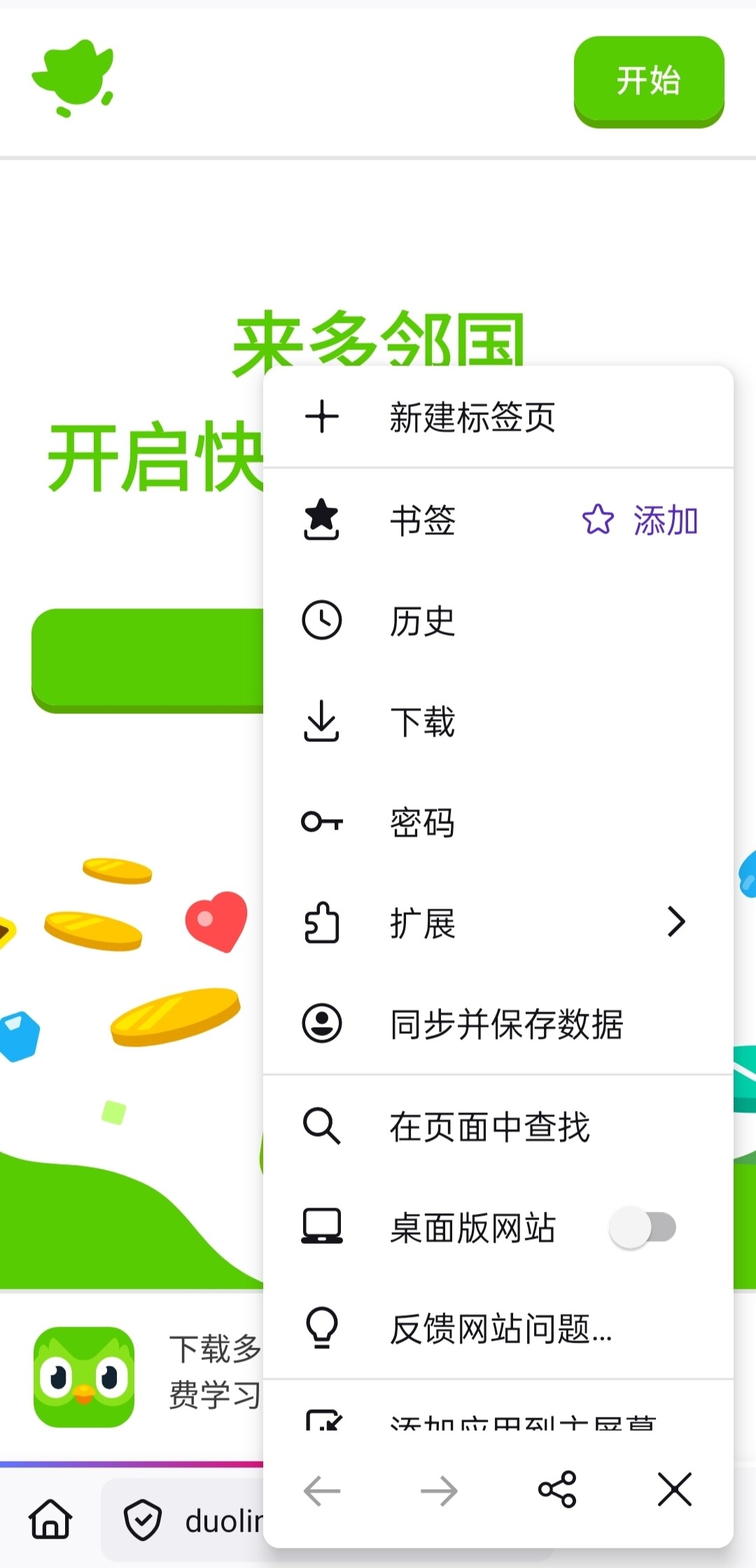The height and width of the screenshot is (1568, 756).
Task: Open 新建标签页 to create a new tab
Action: tap(498, 417)
